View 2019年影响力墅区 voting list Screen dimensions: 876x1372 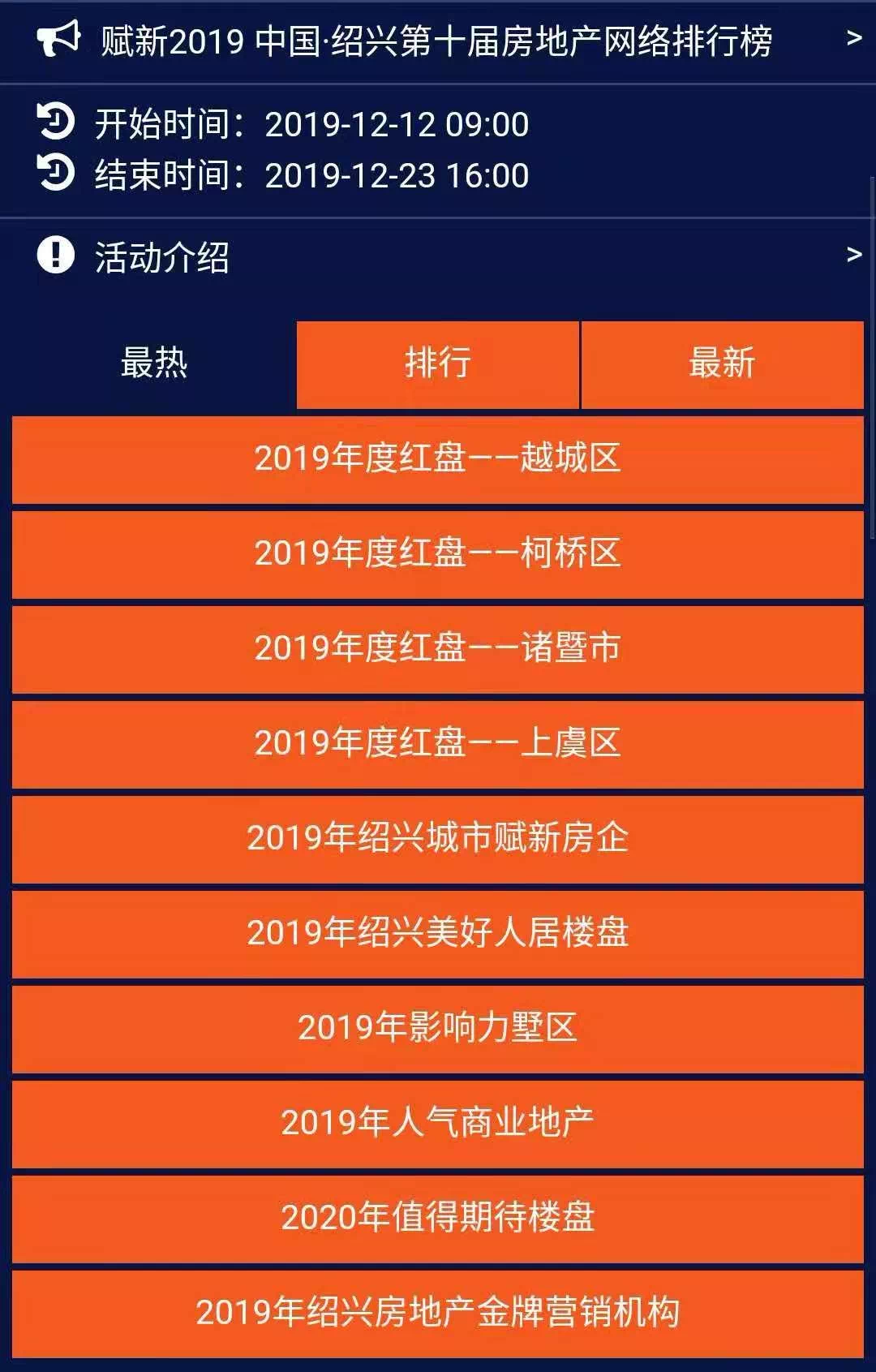click(x=438, y=1029)
